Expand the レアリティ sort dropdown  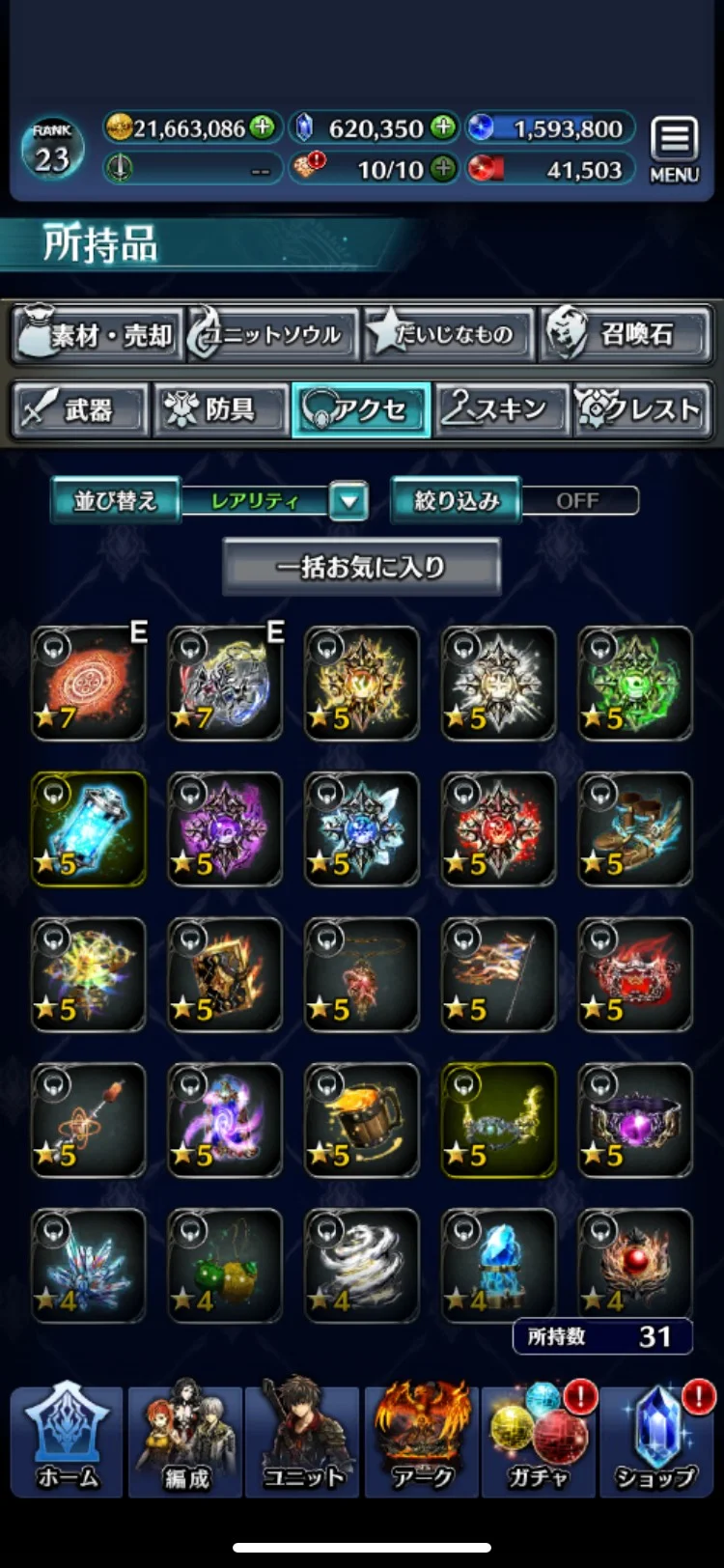348,501
